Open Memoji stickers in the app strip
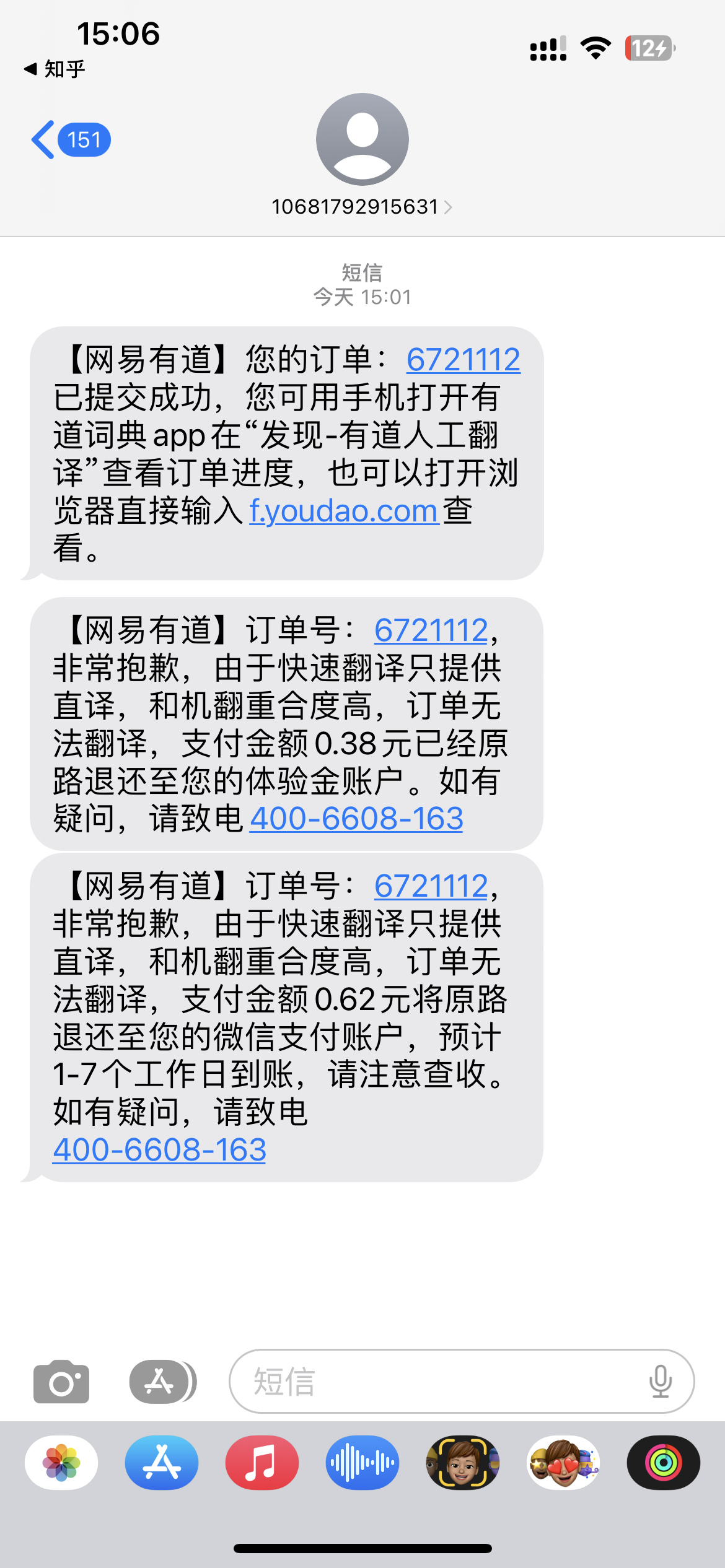Viewport: 725px width, 1568px height. (x=563, y=1463)
